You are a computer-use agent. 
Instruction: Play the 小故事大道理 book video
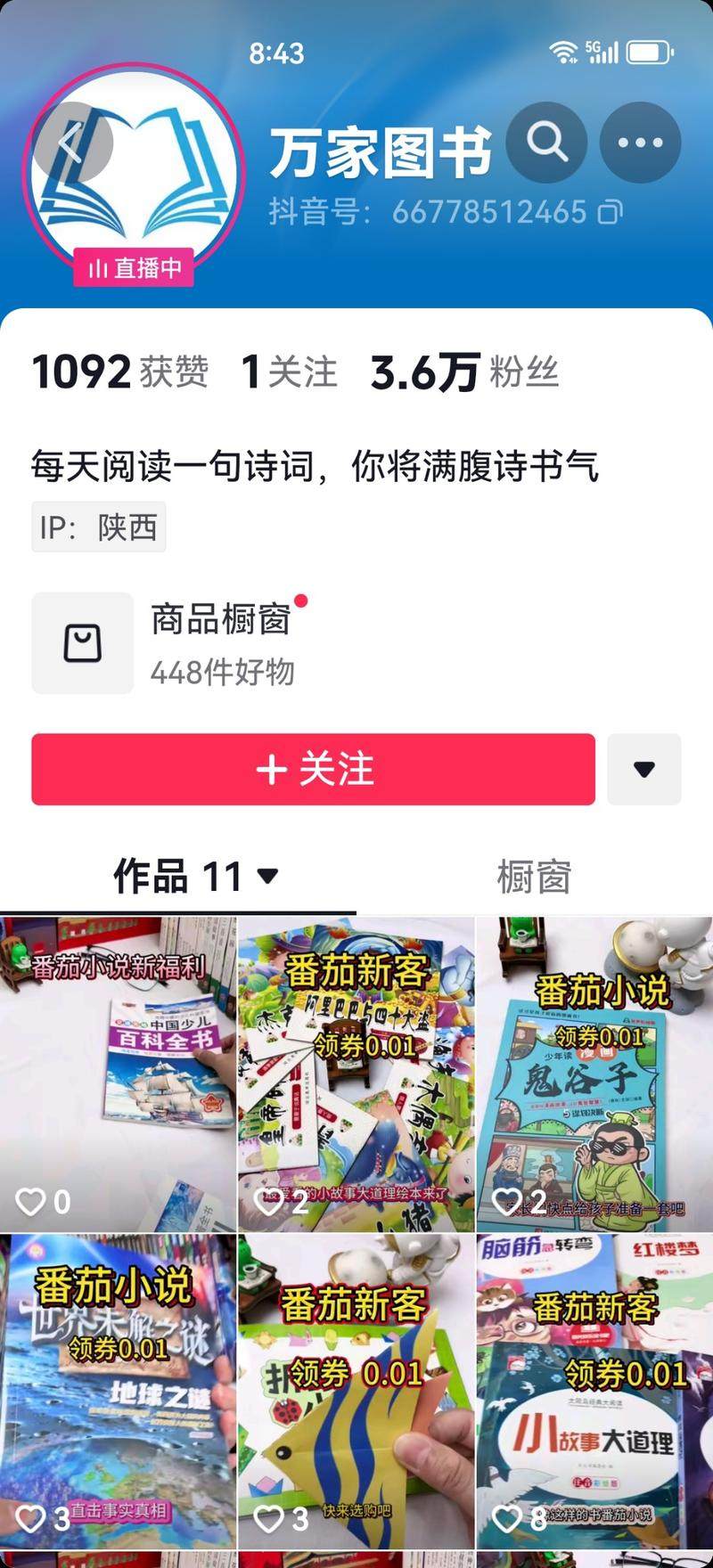(594, 1390)
